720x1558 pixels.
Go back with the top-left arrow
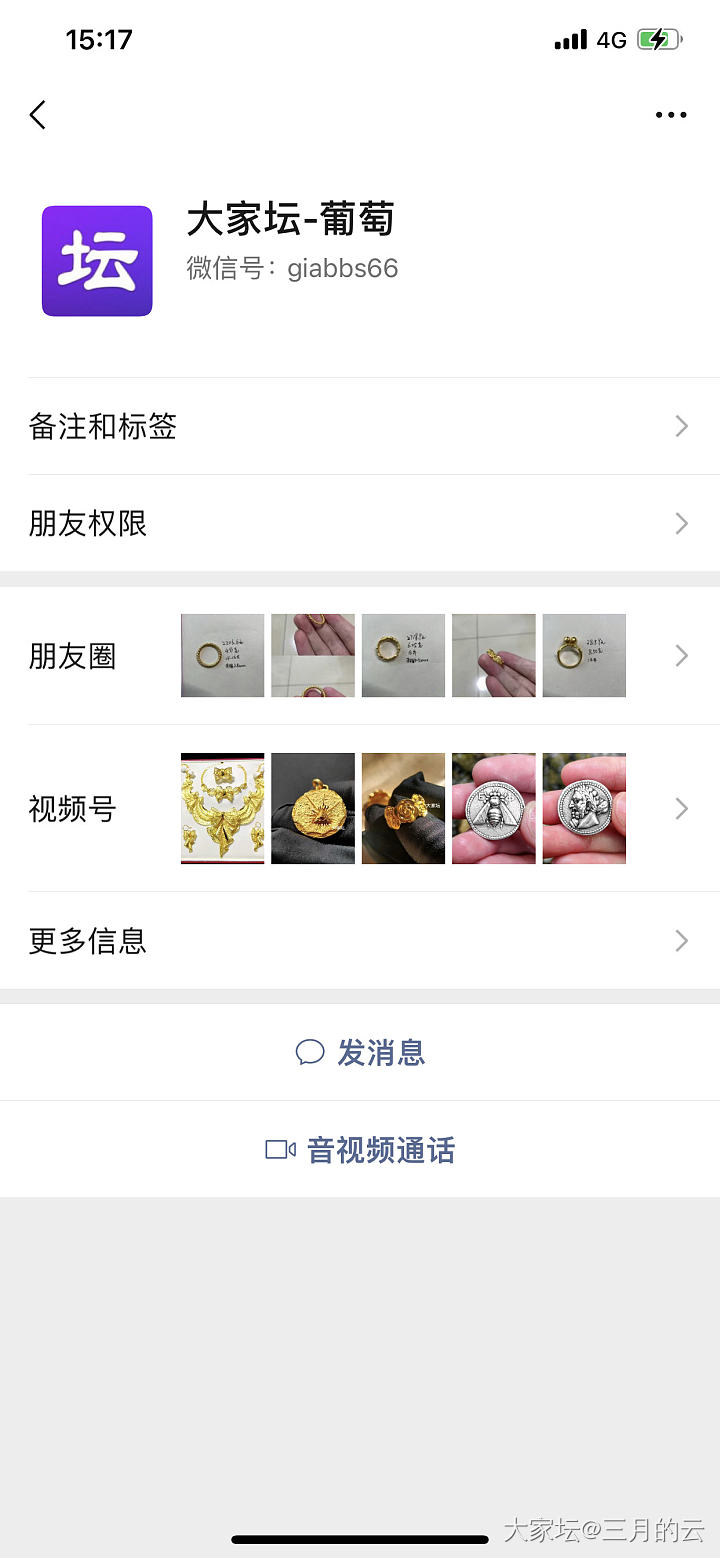(38, 115)
